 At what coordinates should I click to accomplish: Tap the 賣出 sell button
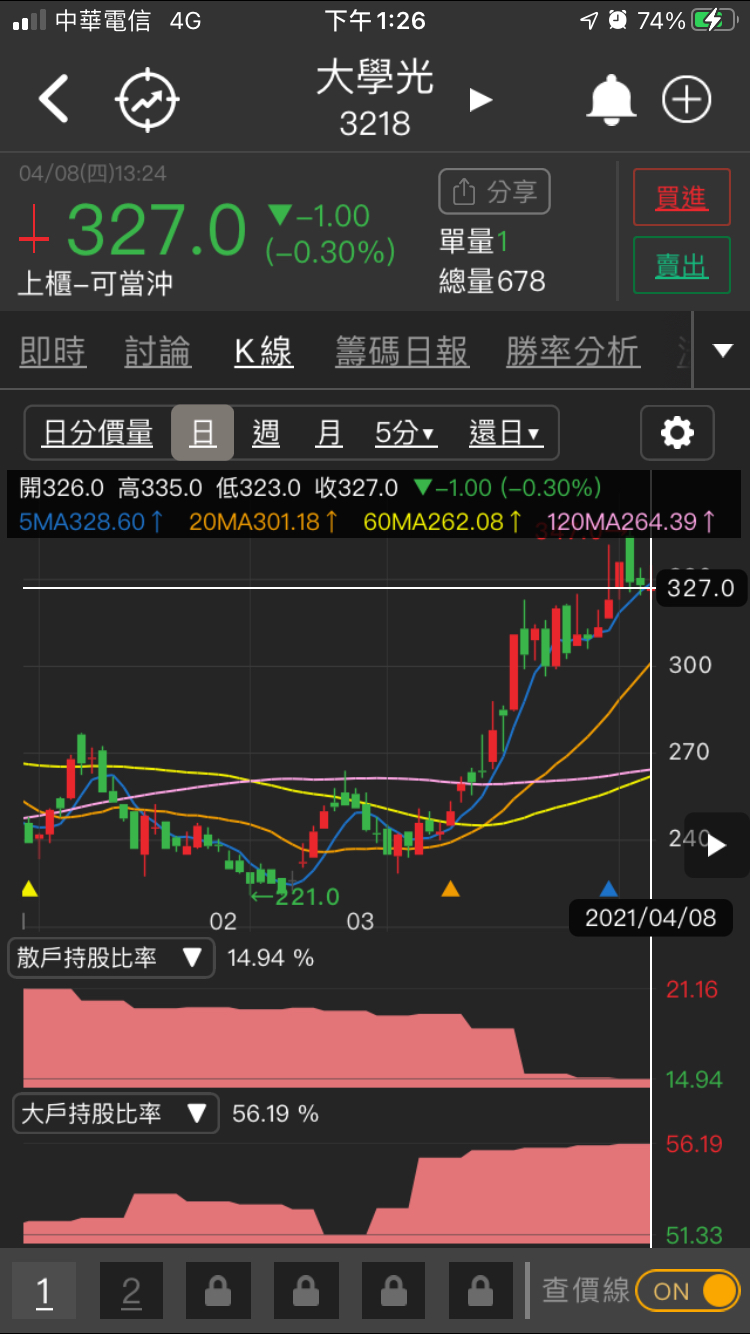click(681, 266)
